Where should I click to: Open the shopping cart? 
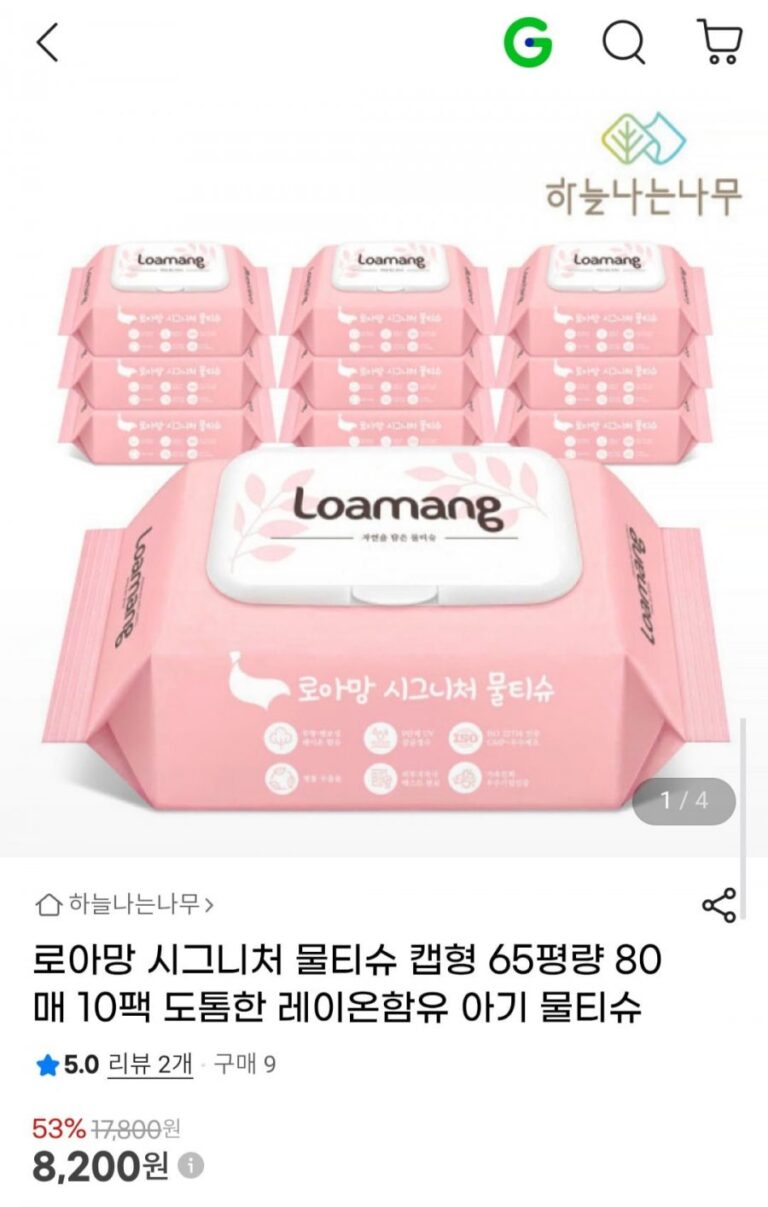pos(718,43)
